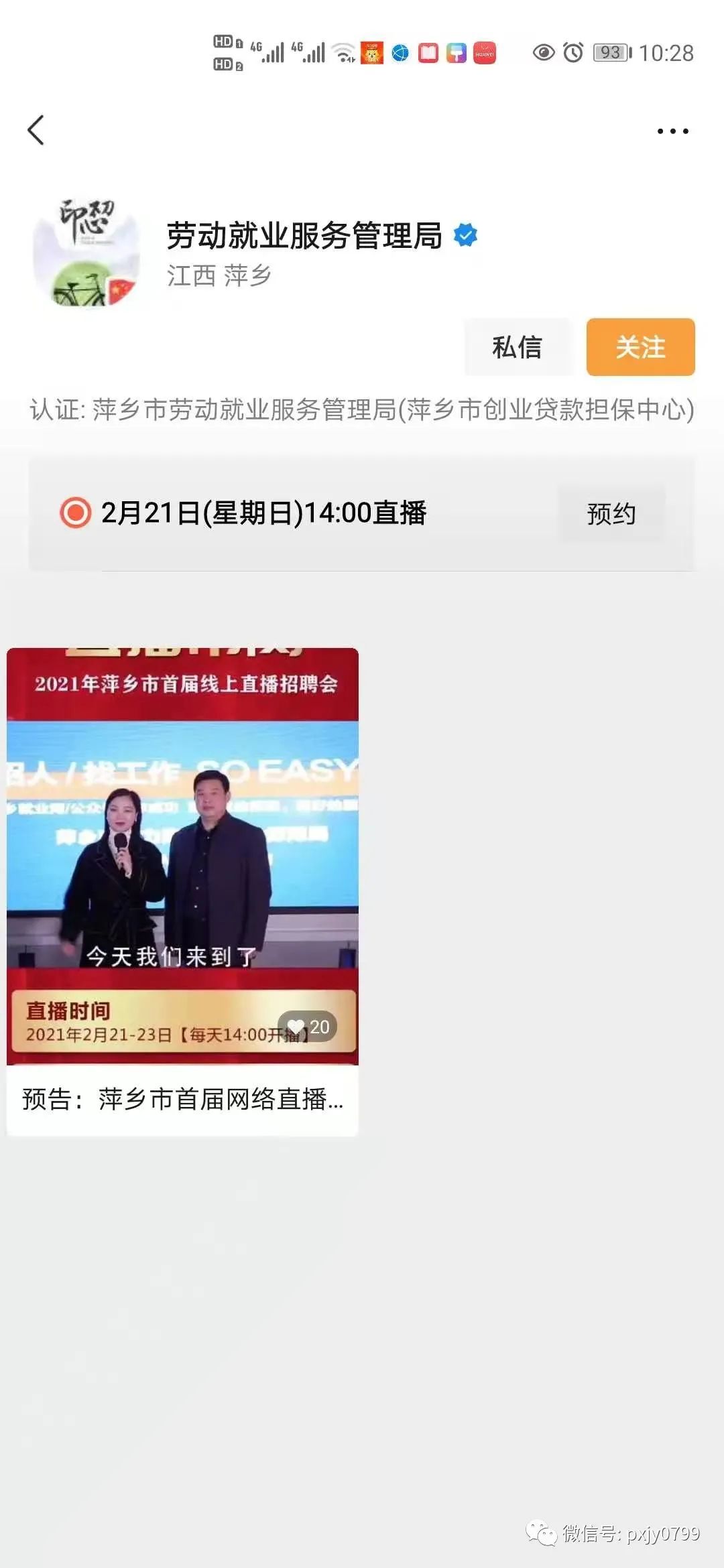Tap 私信 to send a private message
The image size is (724, 1568).
click(517, 347)
